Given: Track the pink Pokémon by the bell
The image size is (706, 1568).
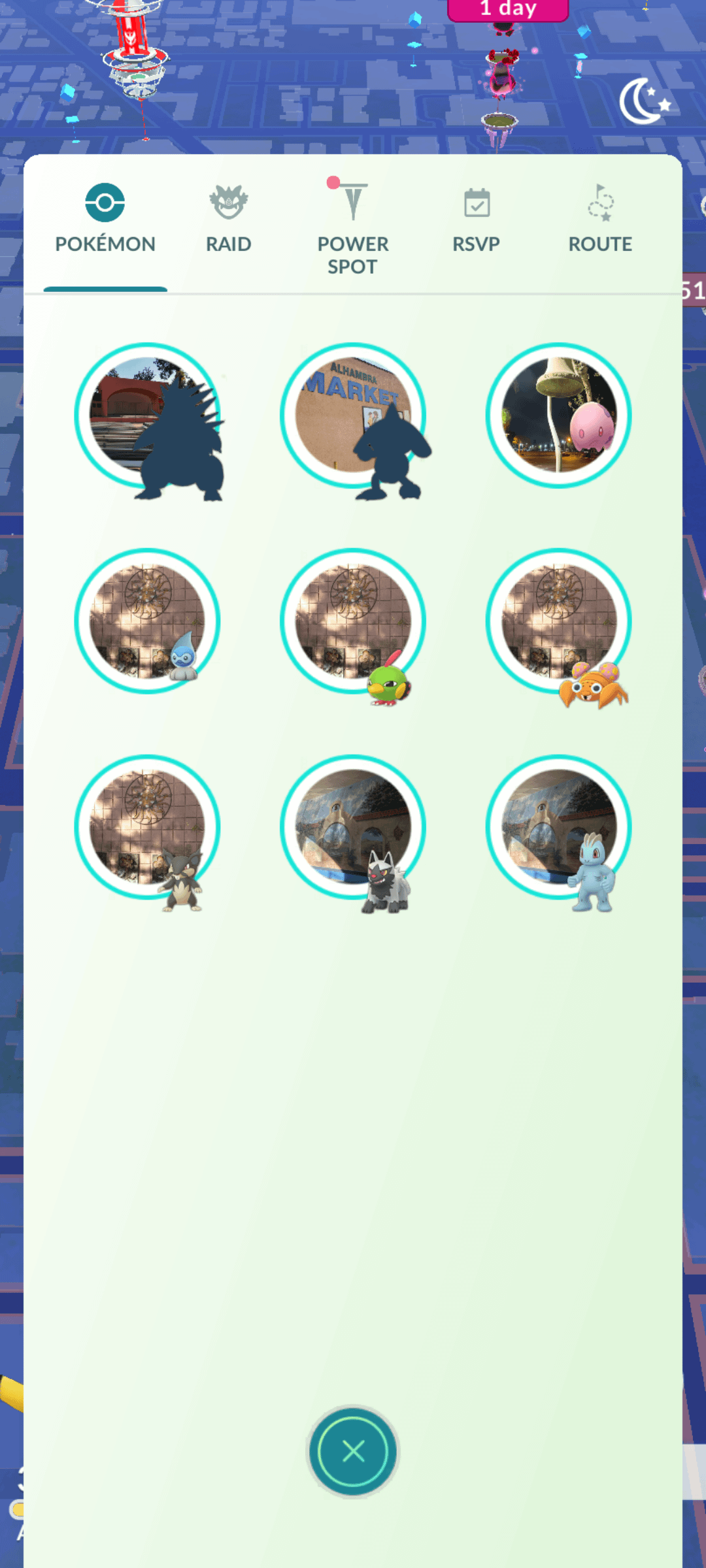Looking at the screenshot, I should 558,416.
